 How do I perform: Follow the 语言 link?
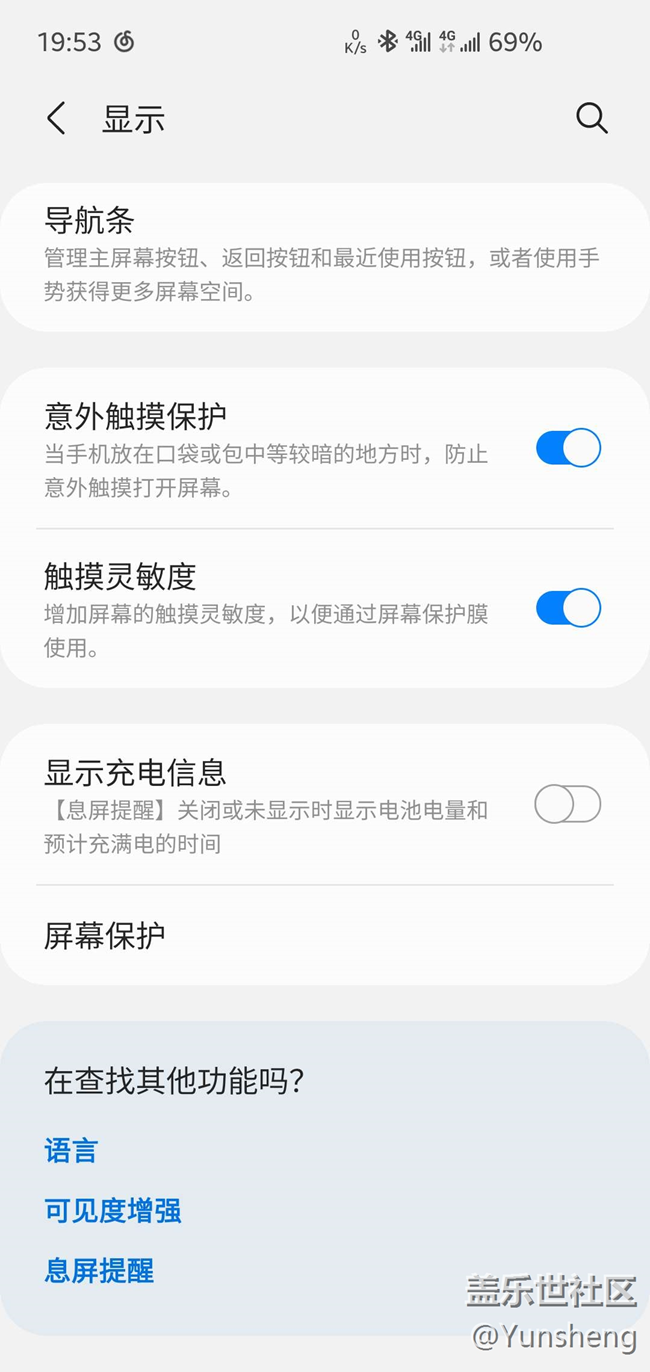pyautogui.click(x=71, y=1150)
